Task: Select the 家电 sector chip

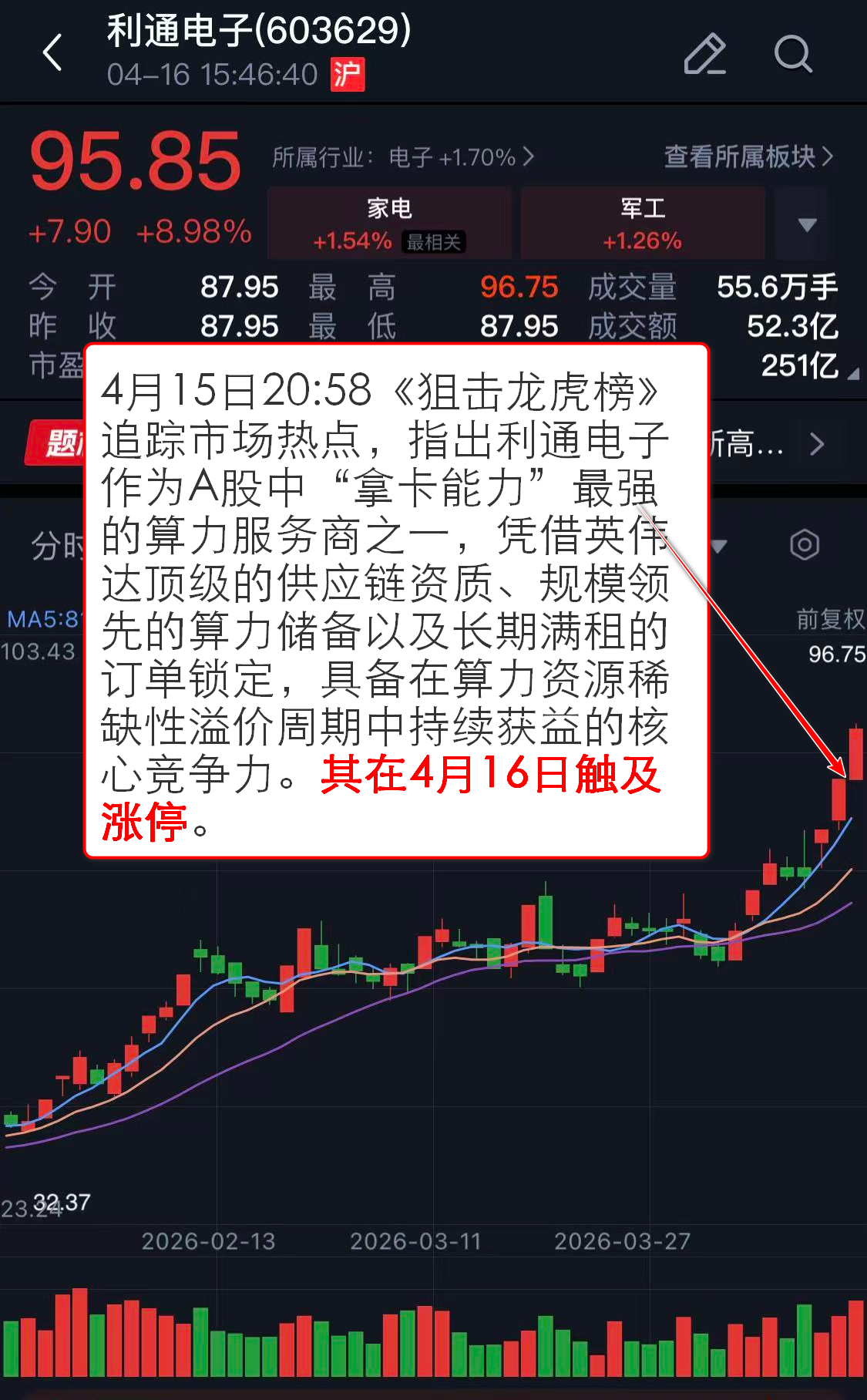Action: pyautogui.click(x=389, y=224)
